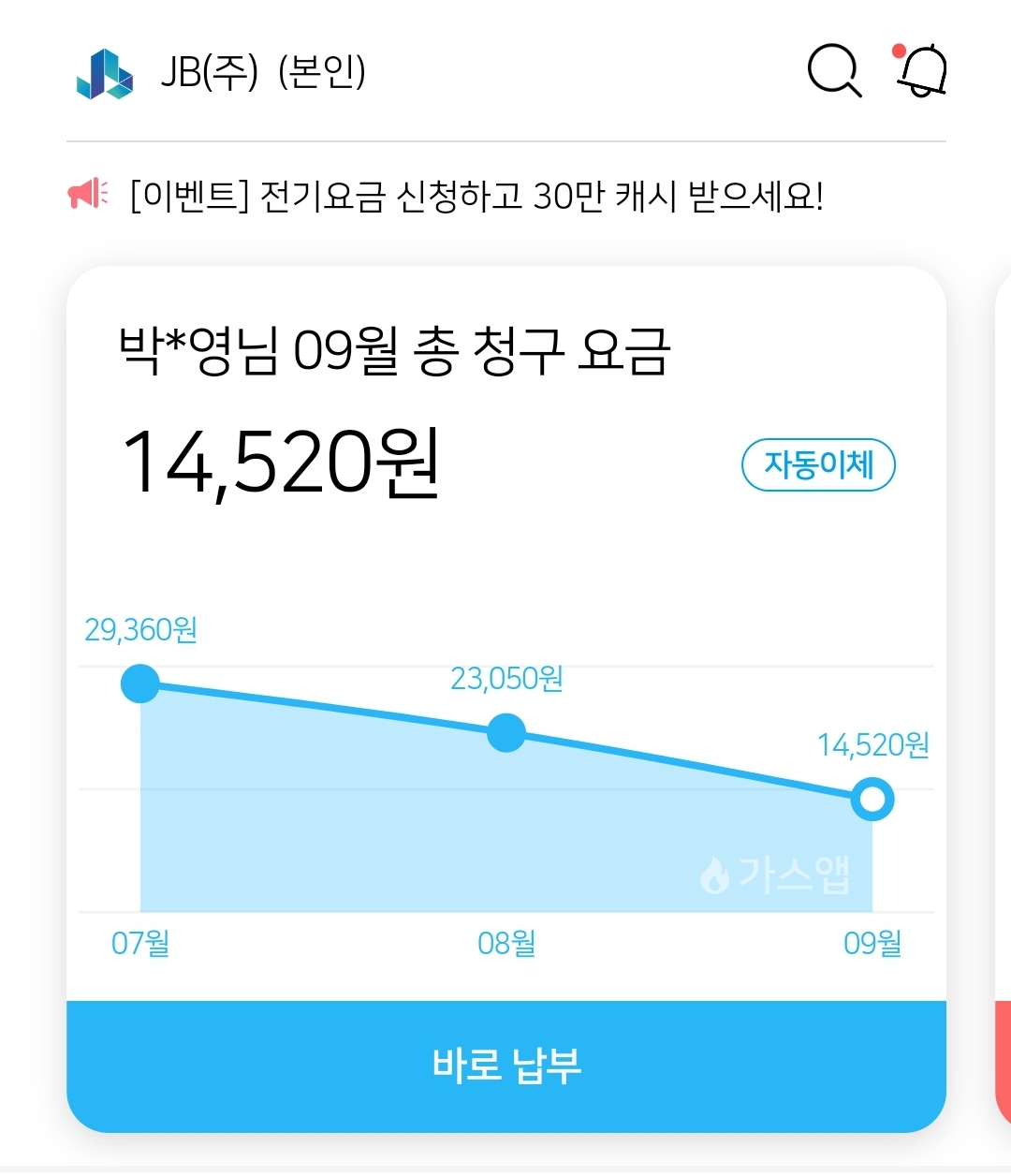1011x1176 pixels.
Task: Open the electricity bill event banner
Action: point(446,196)
